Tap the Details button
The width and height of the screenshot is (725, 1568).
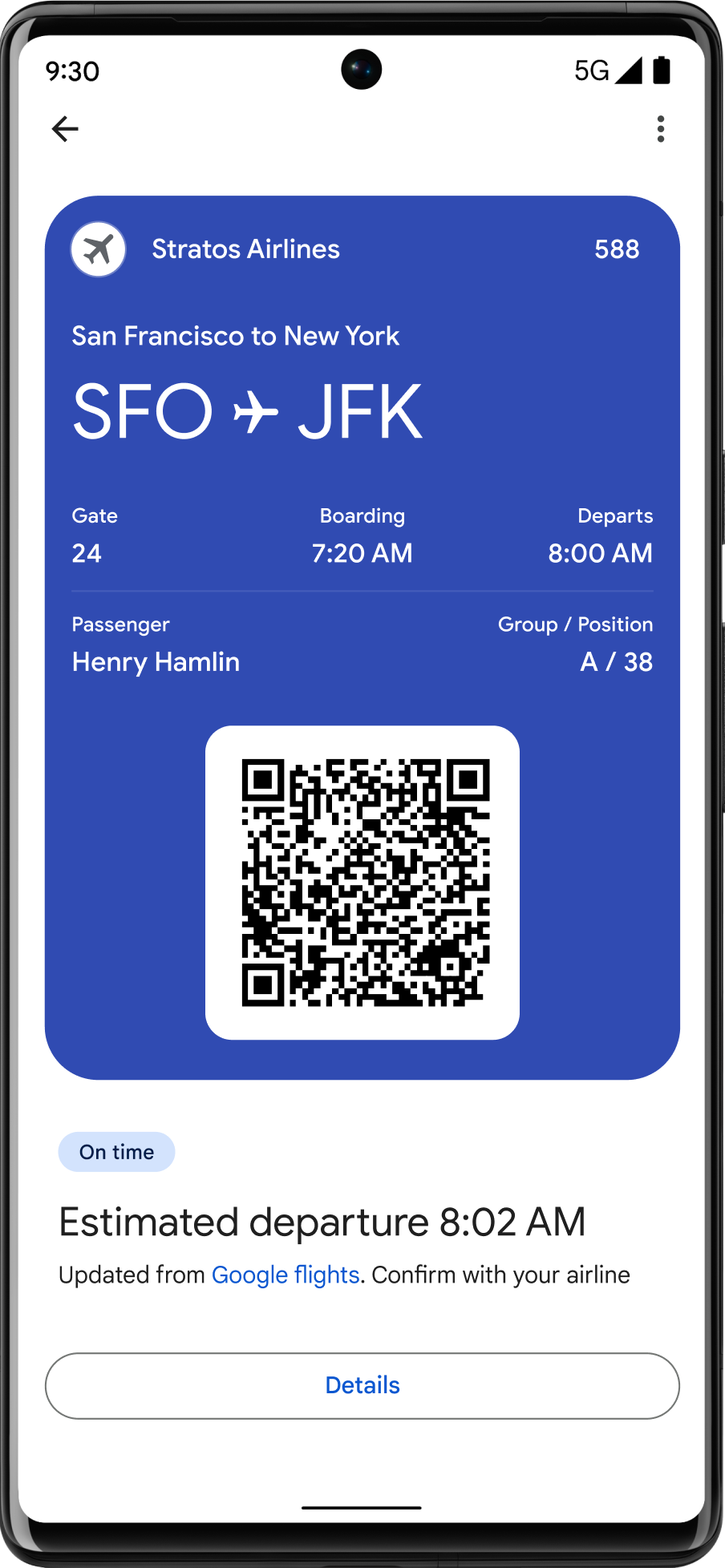(362, 1385)
